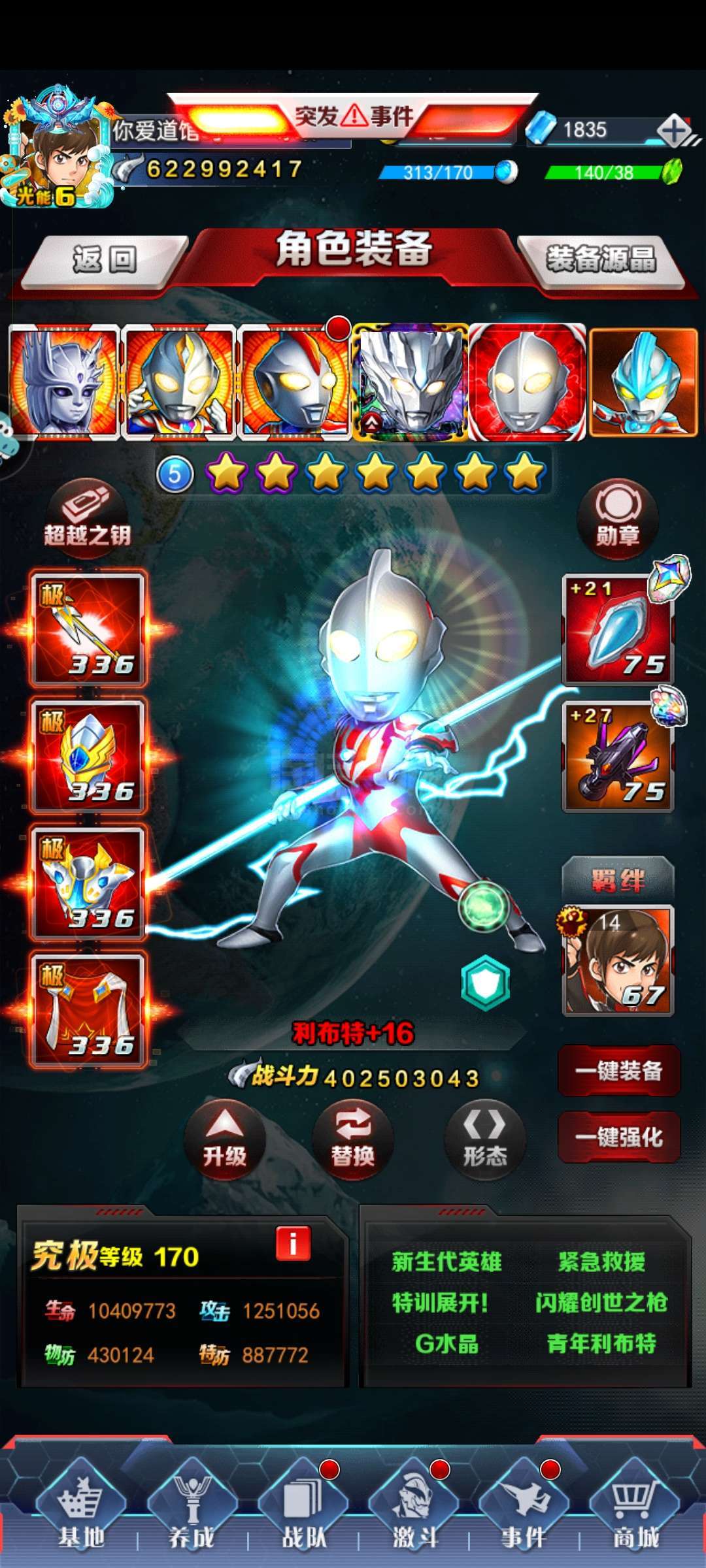706x1568 pixels.
Task: Open the 形态 form switcher
Action: click(485, 1140)
